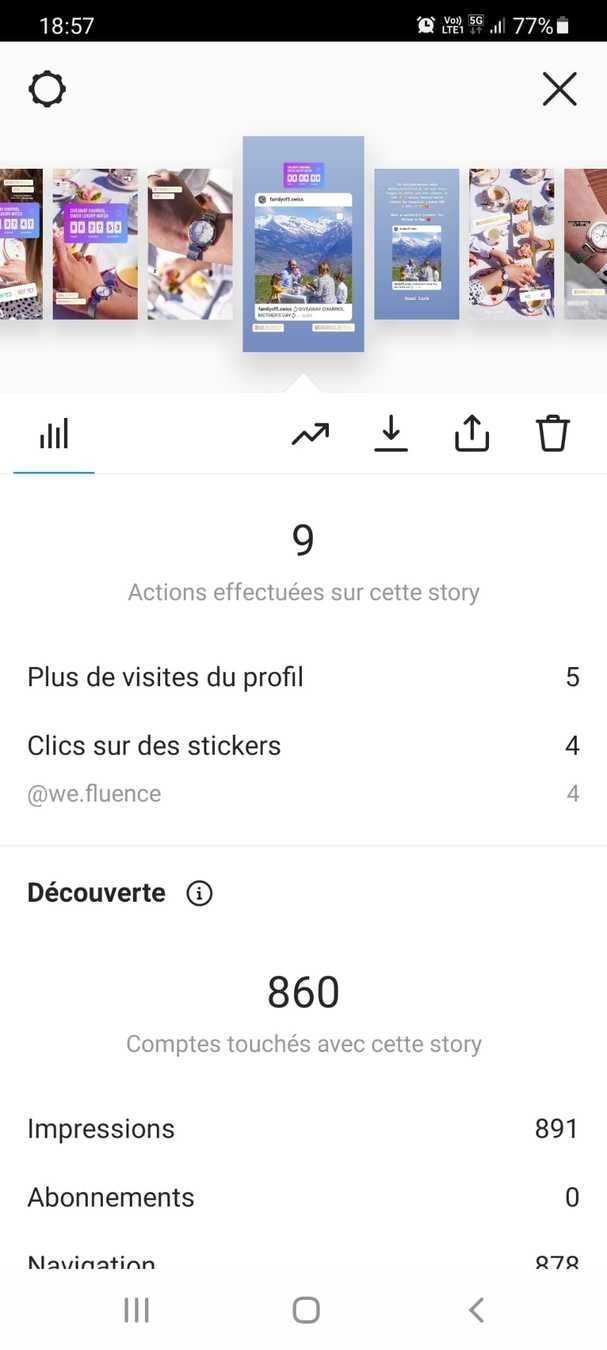This screenshot has width=607, height=1350.
Task: Open story settings gear icon
Action: point(47,90)
